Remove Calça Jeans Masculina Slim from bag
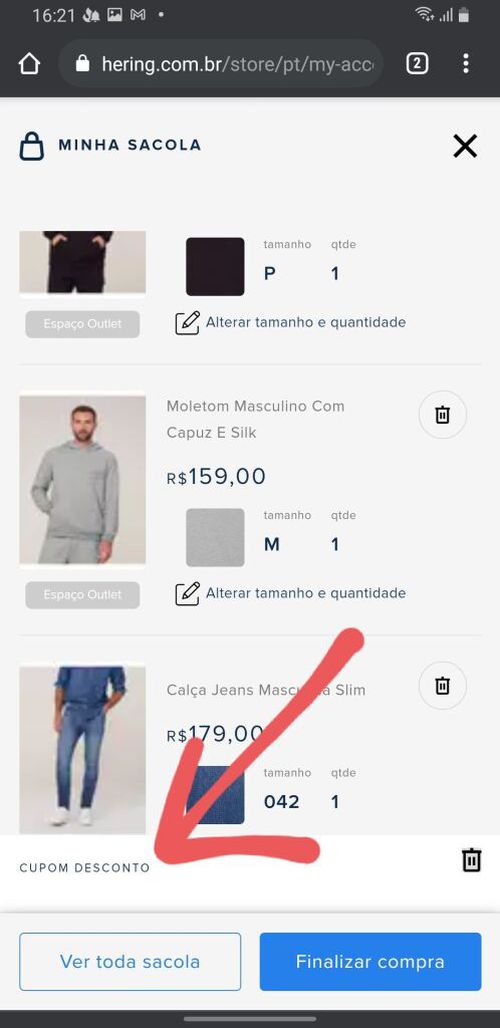Image resolution: width=500 pixels, height=1028 pixels. point(442,686)
